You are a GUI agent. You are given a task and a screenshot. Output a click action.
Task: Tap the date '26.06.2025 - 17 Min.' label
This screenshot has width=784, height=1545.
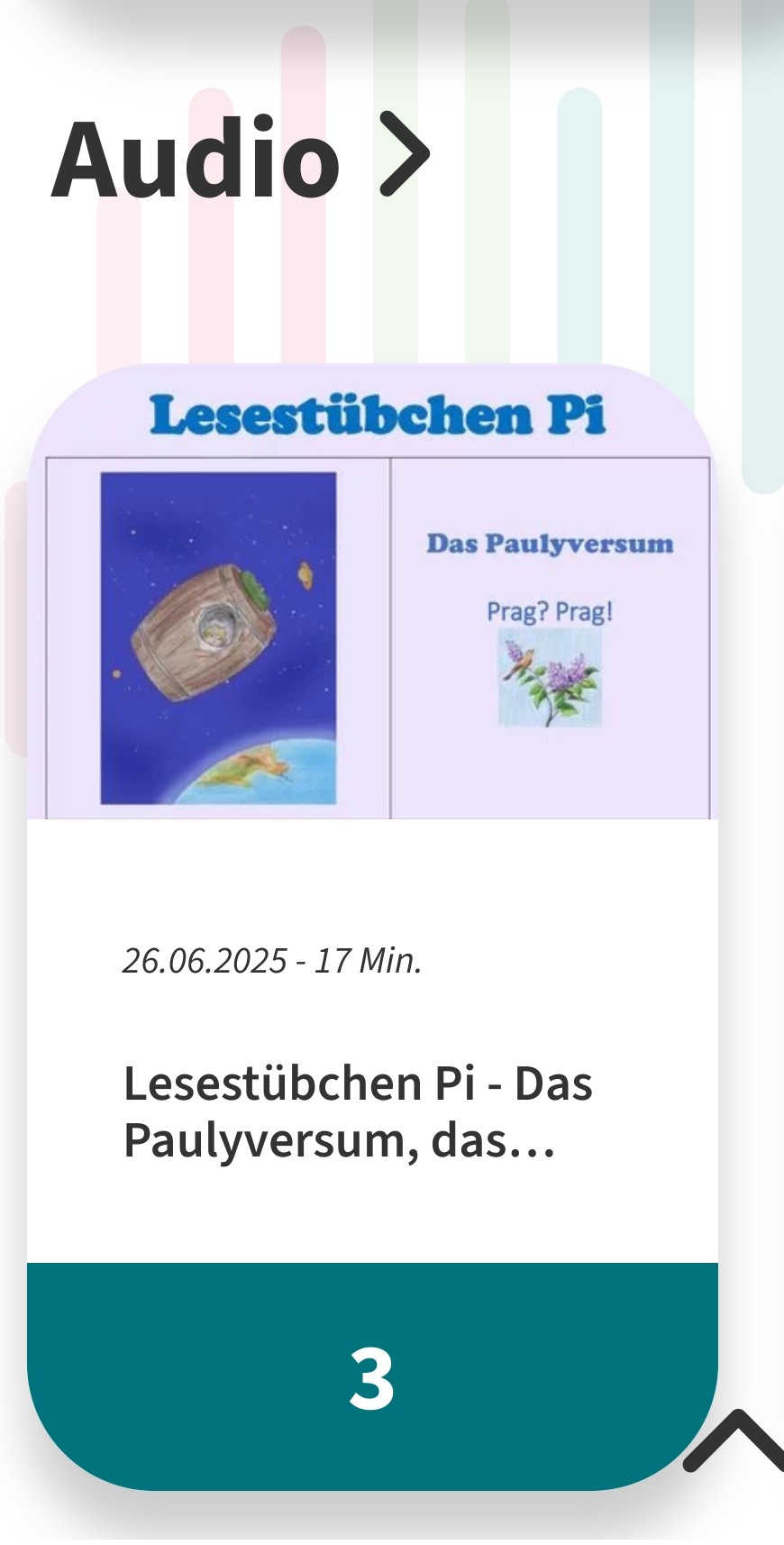point(273,963)
